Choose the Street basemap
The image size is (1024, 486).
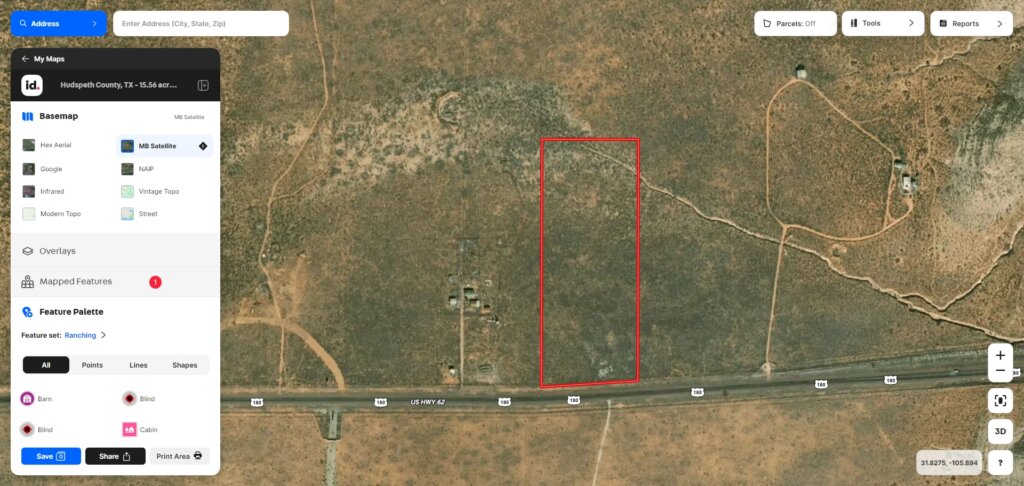(148, 214)
